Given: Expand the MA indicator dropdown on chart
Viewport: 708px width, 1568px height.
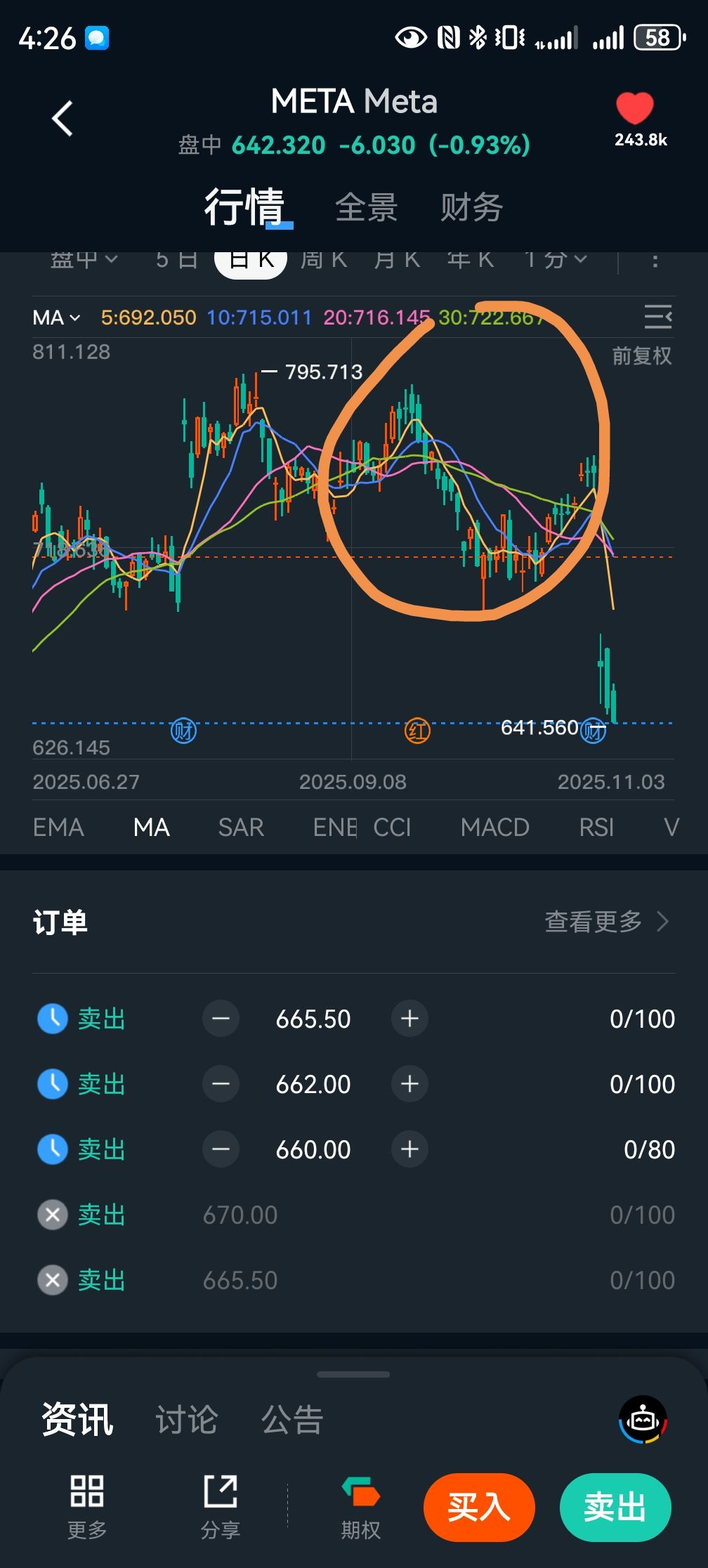Looking at the screenshot, I should coord(56,318).
